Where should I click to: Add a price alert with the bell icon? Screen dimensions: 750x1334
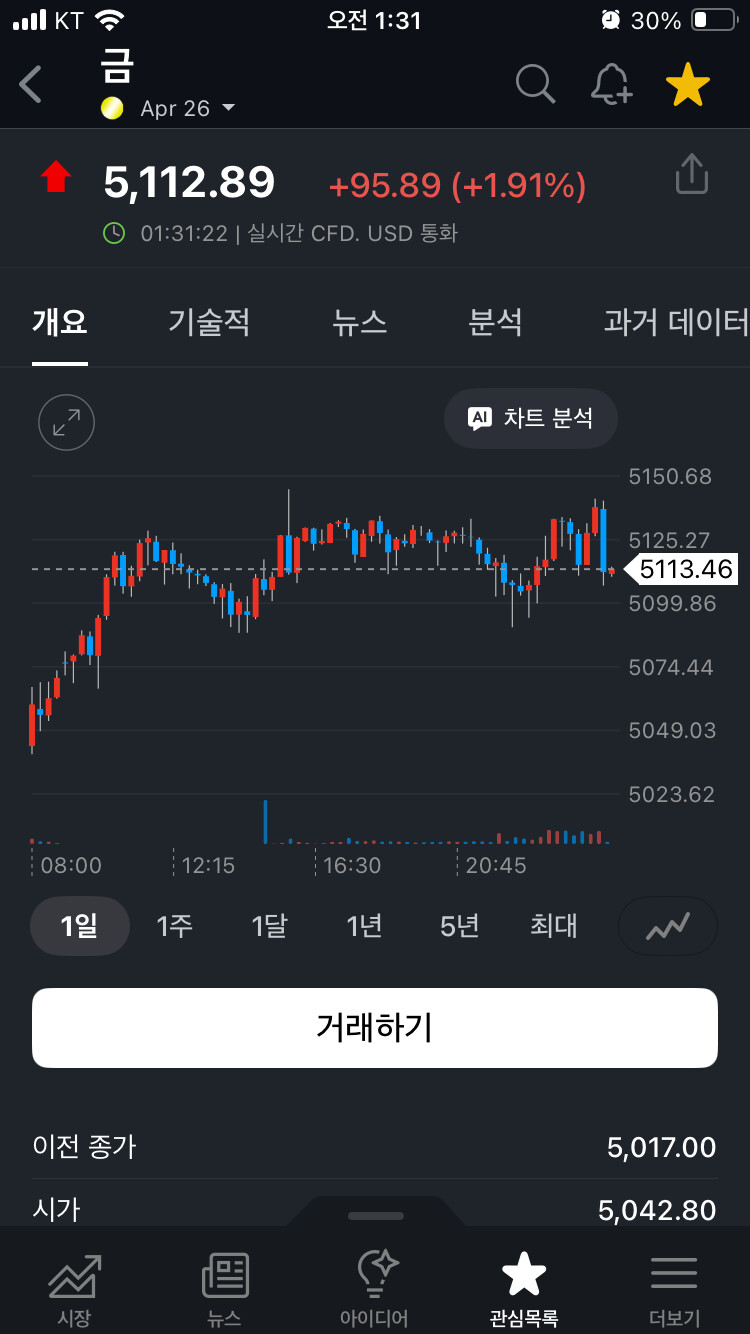tap(611, 85)
